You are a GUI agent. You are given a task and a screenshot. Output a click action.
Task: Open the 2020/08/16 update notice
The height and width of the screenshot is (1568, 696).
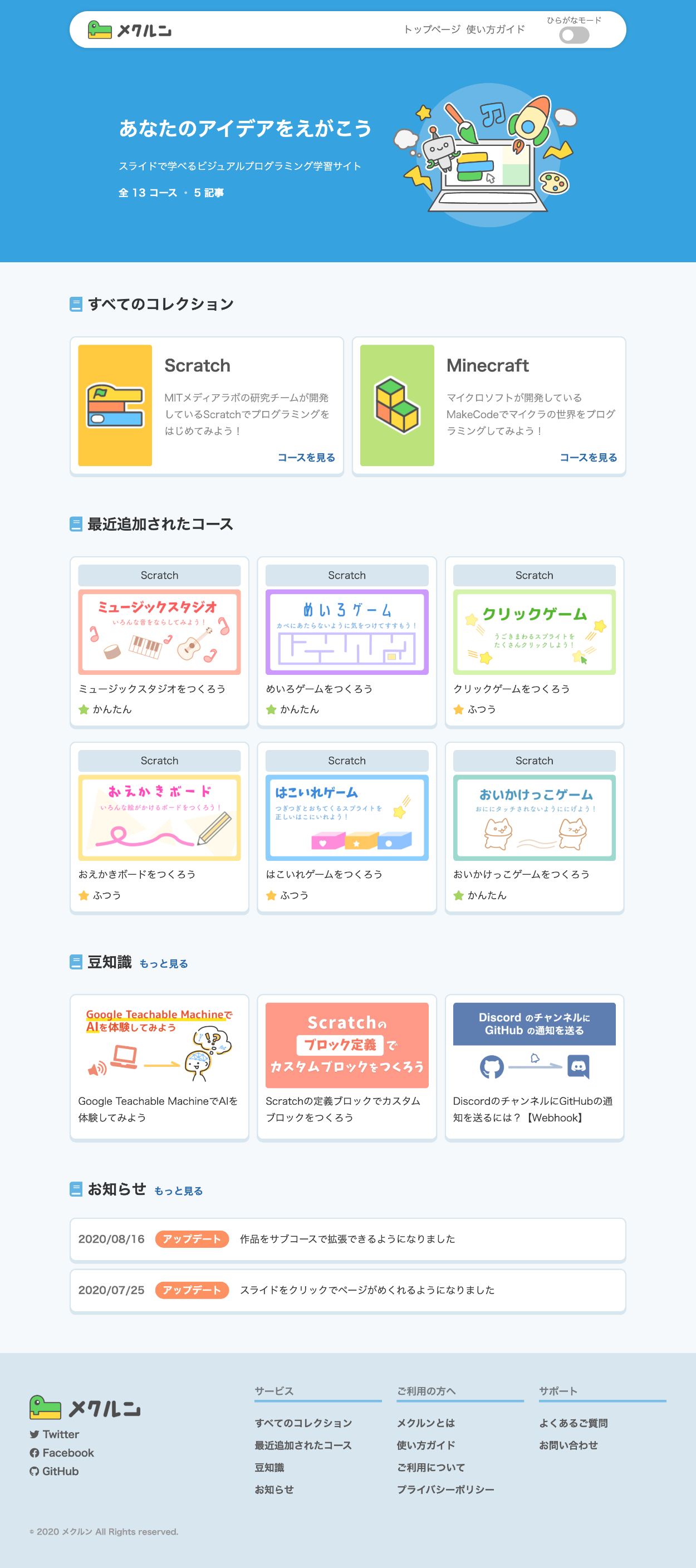[x=347, y=1239]
